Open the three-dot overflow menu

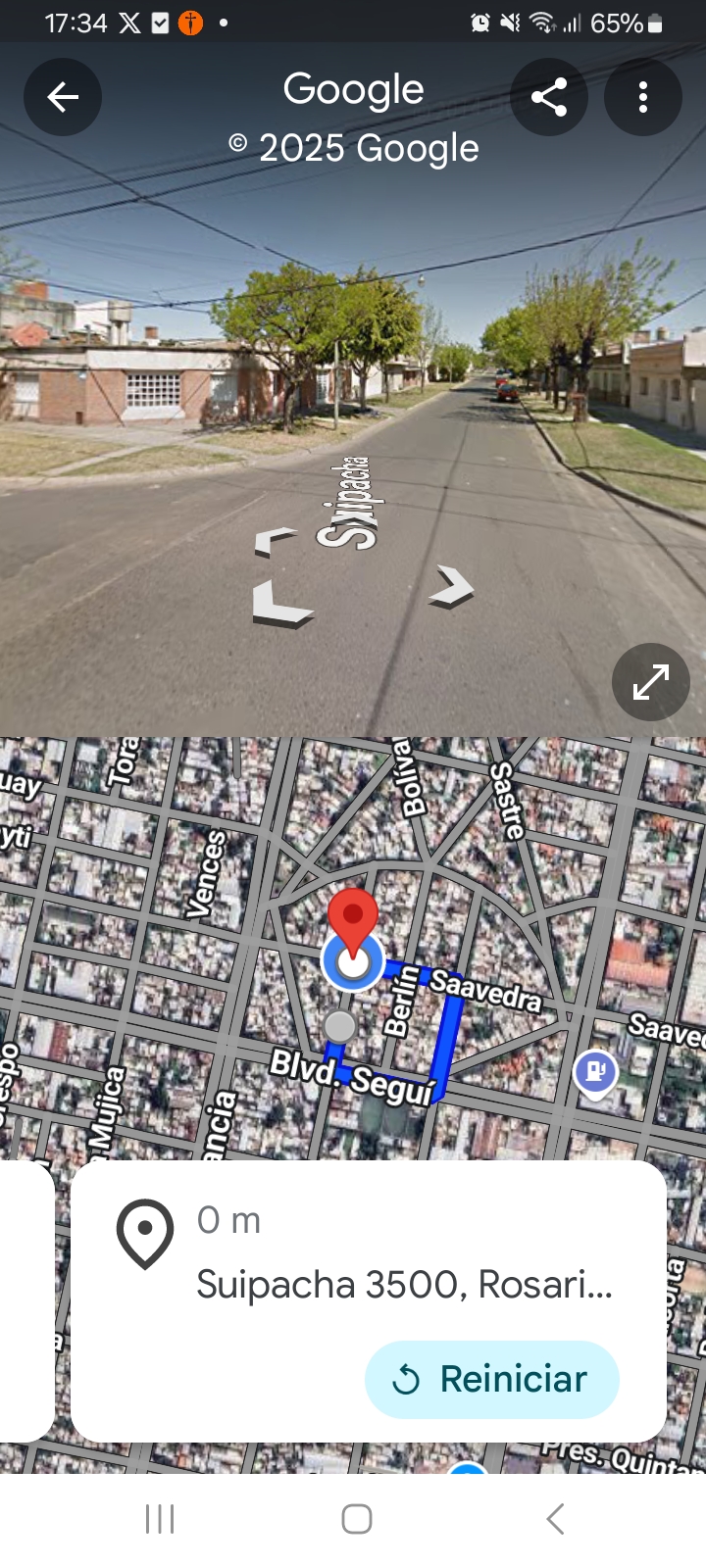click(x=643, y=97)
